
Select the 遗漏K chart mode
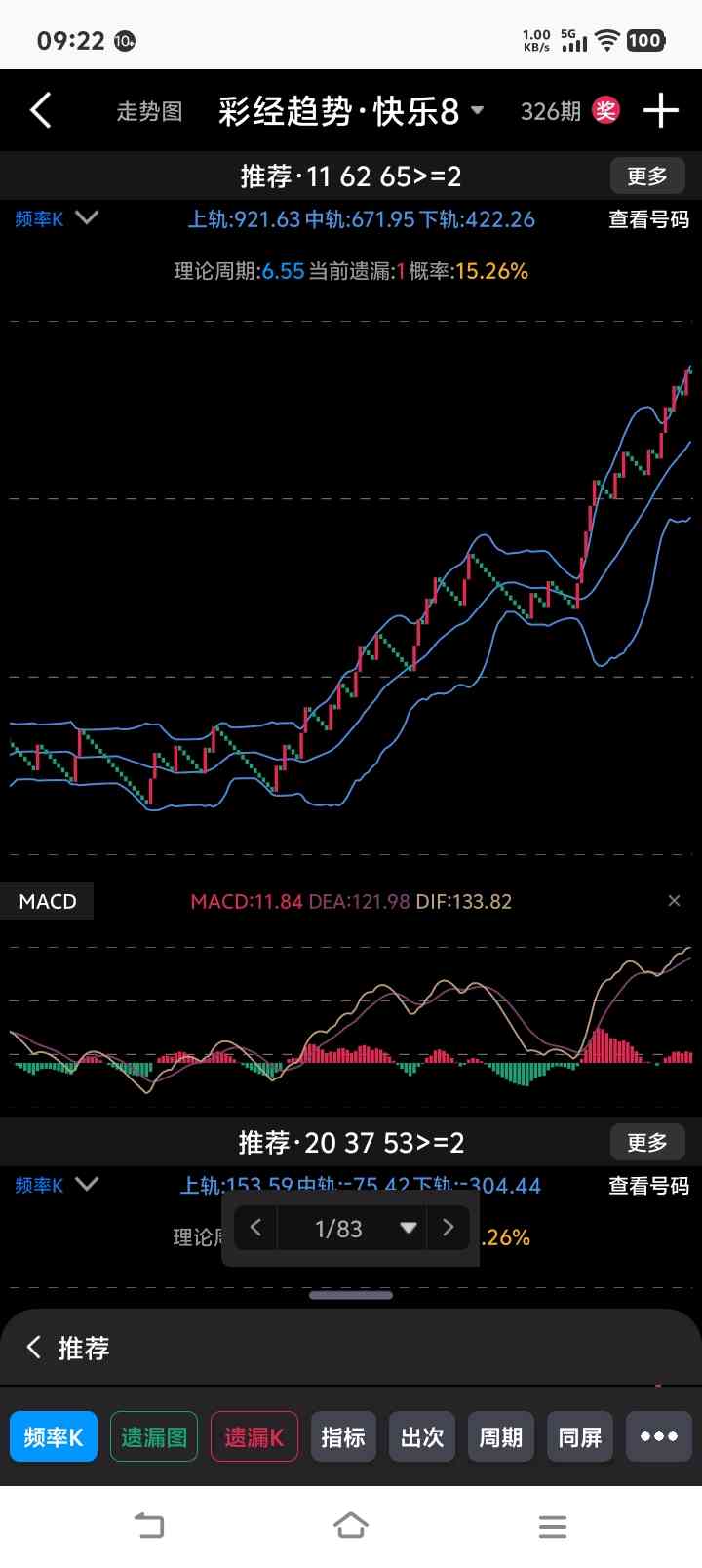click(x=253, y=1437)
